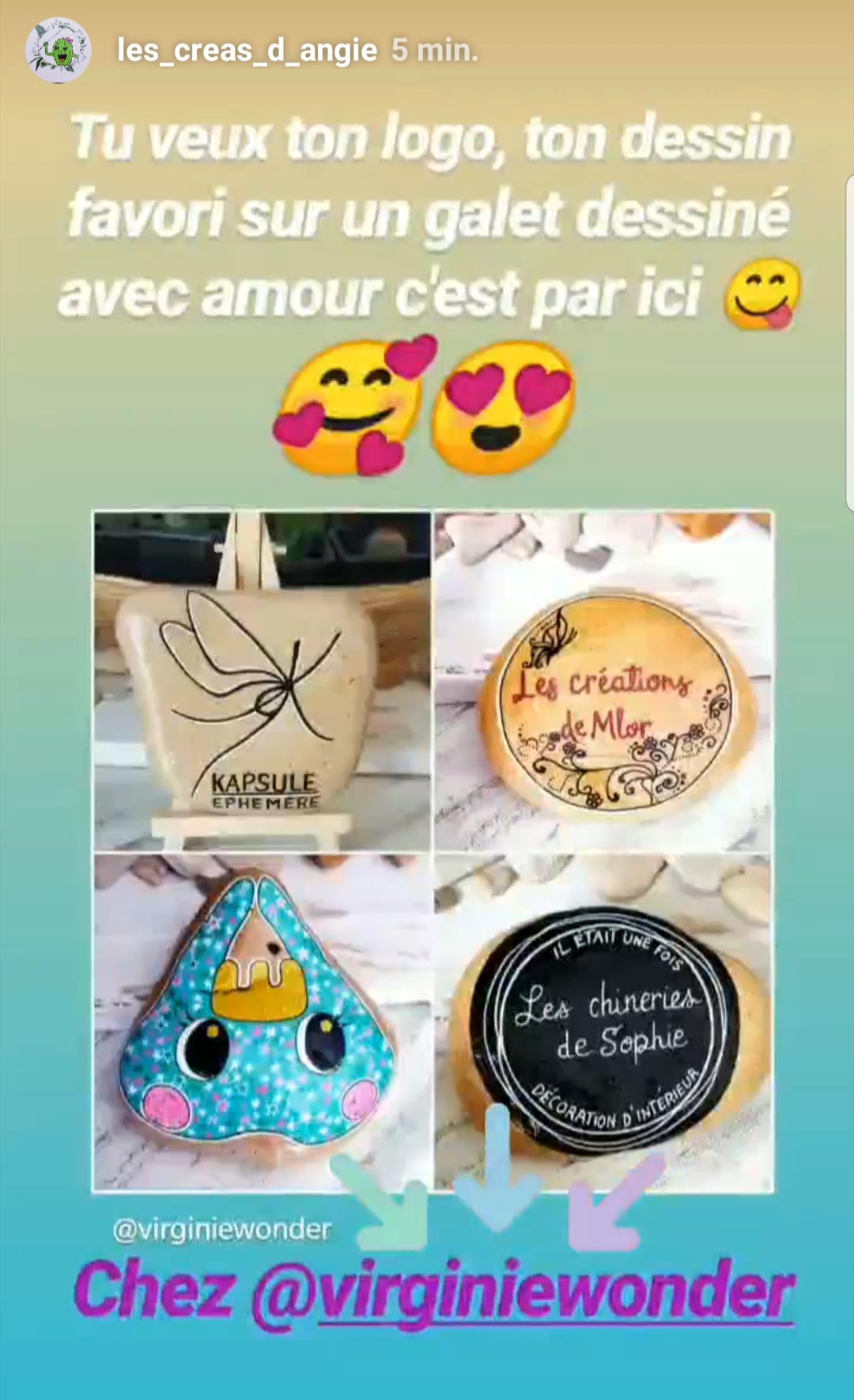Tap the les_creas_d_angie username
The image size is (854, 1400).
[x=247, y=51]
